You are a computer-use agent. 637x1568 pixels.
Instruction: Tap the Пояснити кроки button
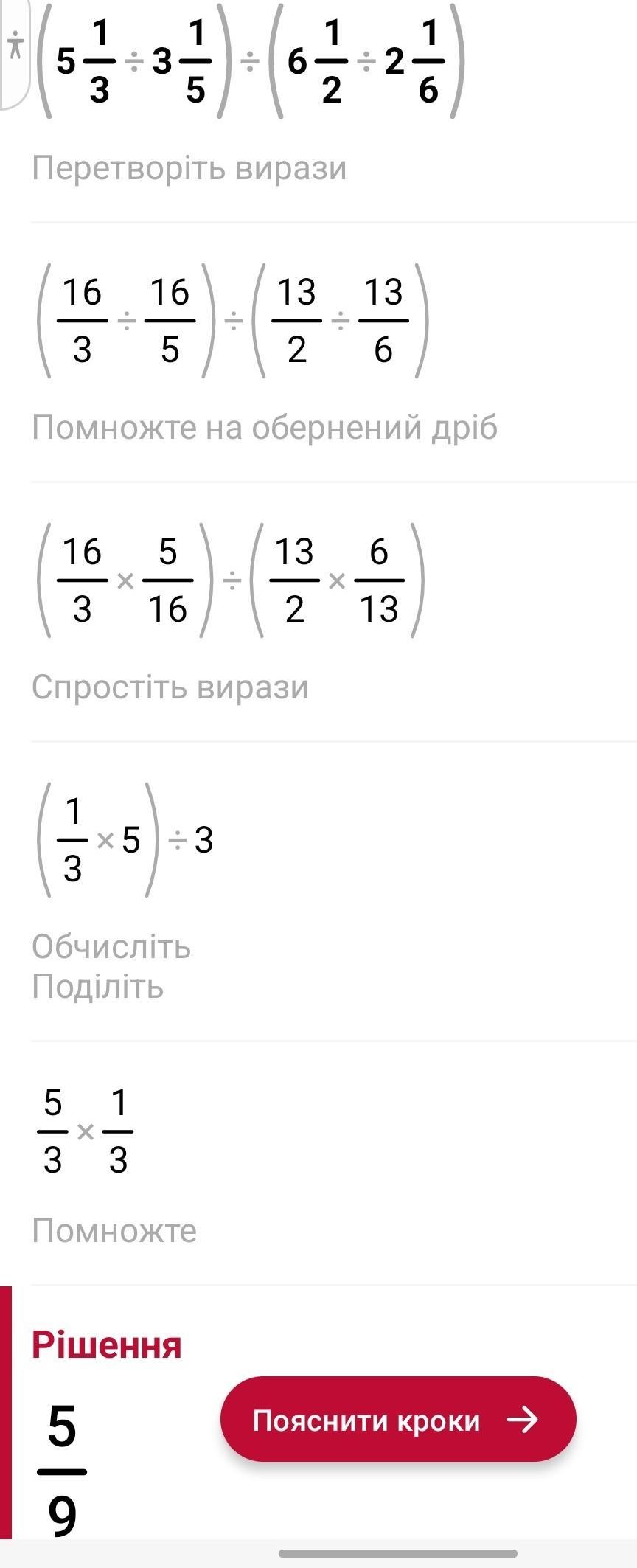[x=398, y=1419]
